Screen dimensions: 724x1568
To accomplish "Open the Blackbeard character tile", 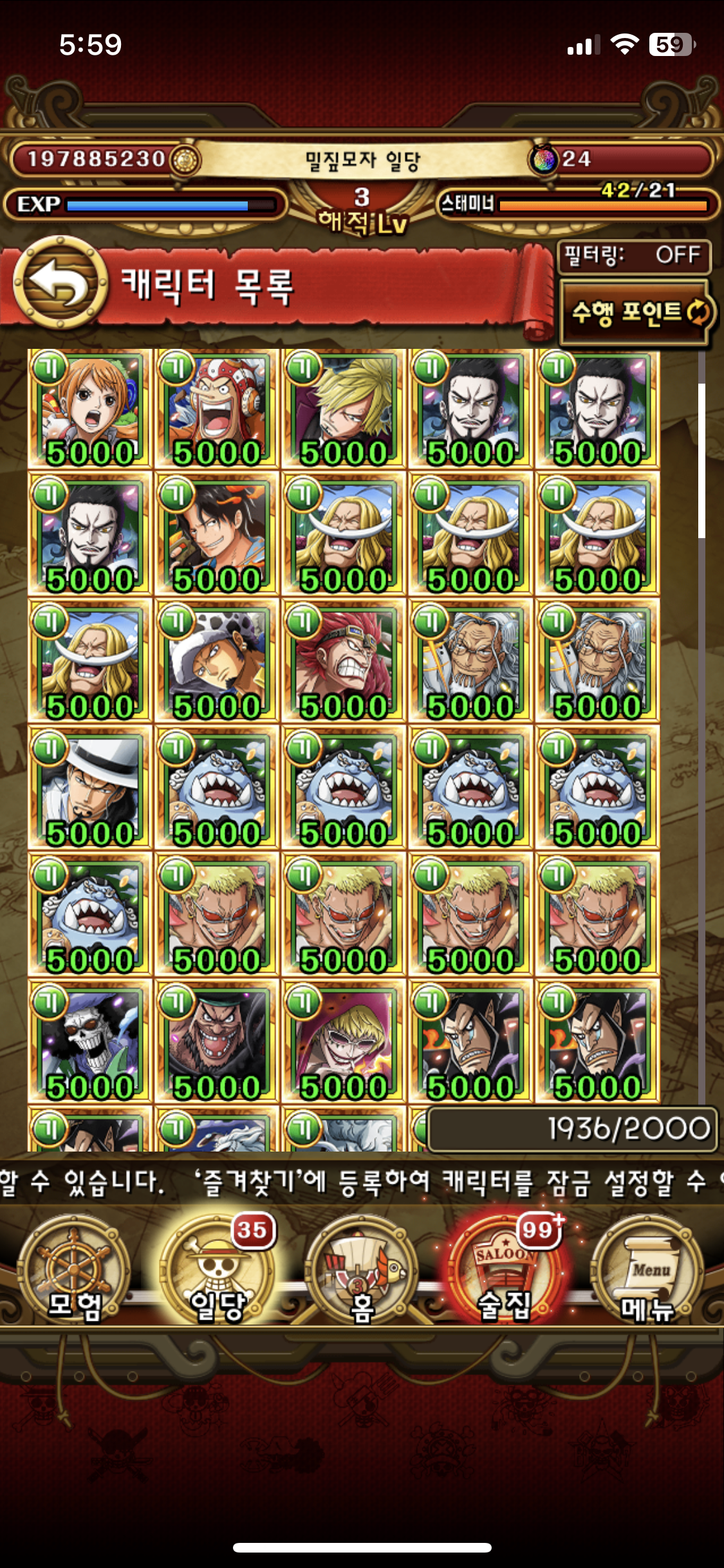I will tap(217, 1041).
